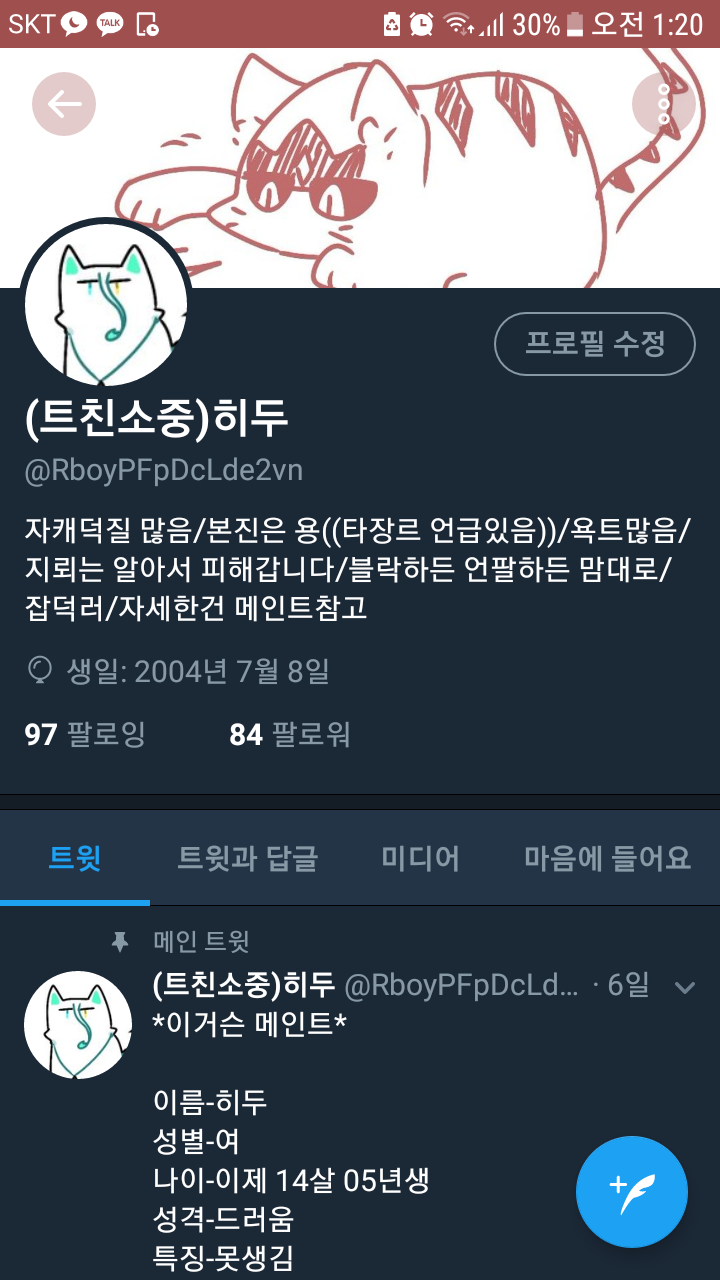720x1280 pixels.
Task: Switch to the 마음에 들어요 likes tab
Action: (607, 858)
